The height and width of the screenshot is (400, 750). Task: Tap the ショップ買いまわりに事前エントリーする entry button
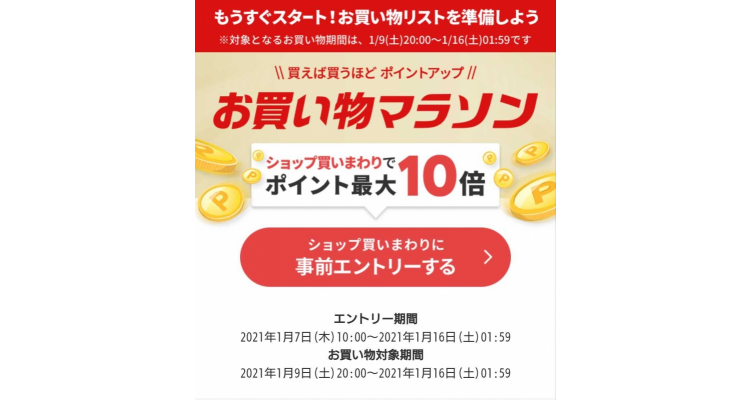click(x=375, y=257)
